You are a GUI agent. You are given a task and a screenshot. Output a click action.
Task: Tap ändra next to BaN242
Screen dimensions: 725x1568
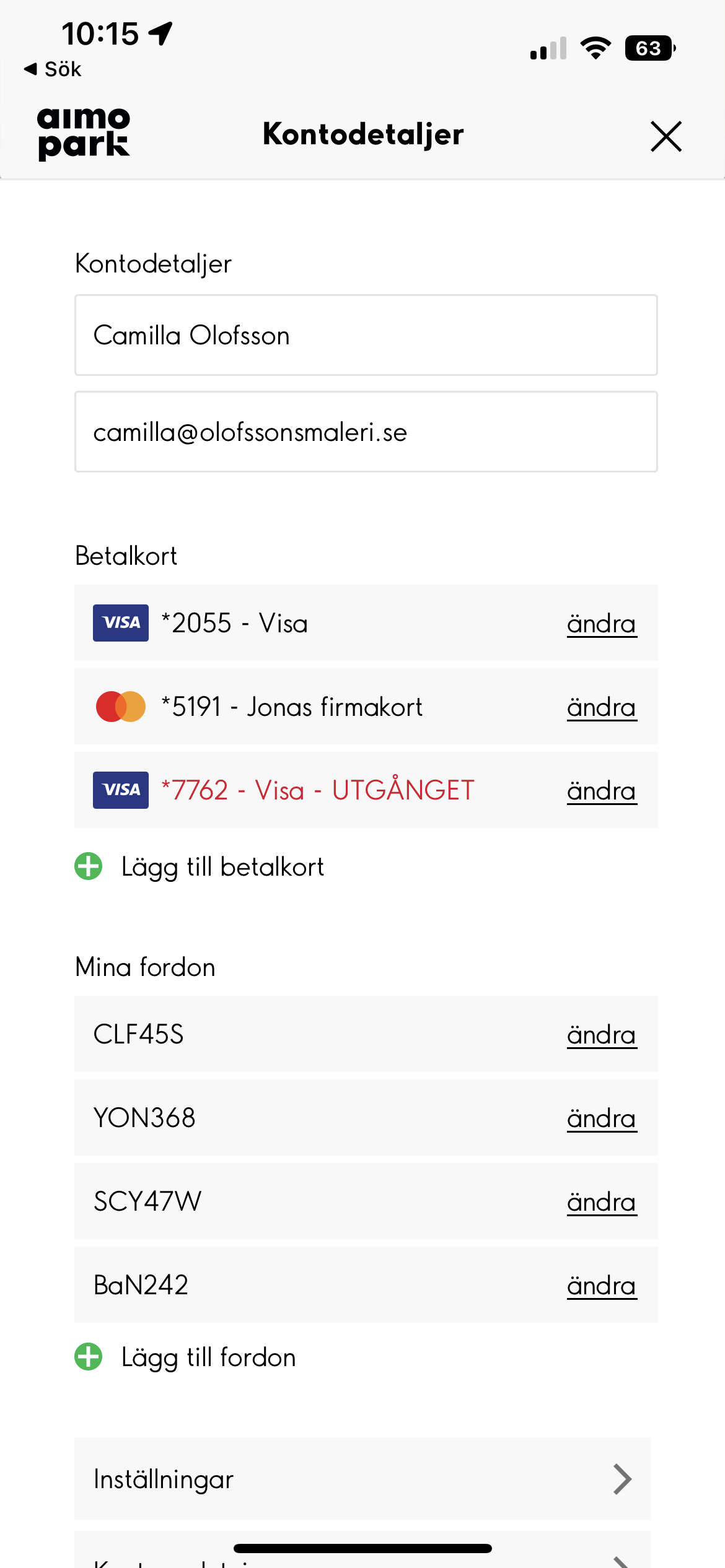601,1286
